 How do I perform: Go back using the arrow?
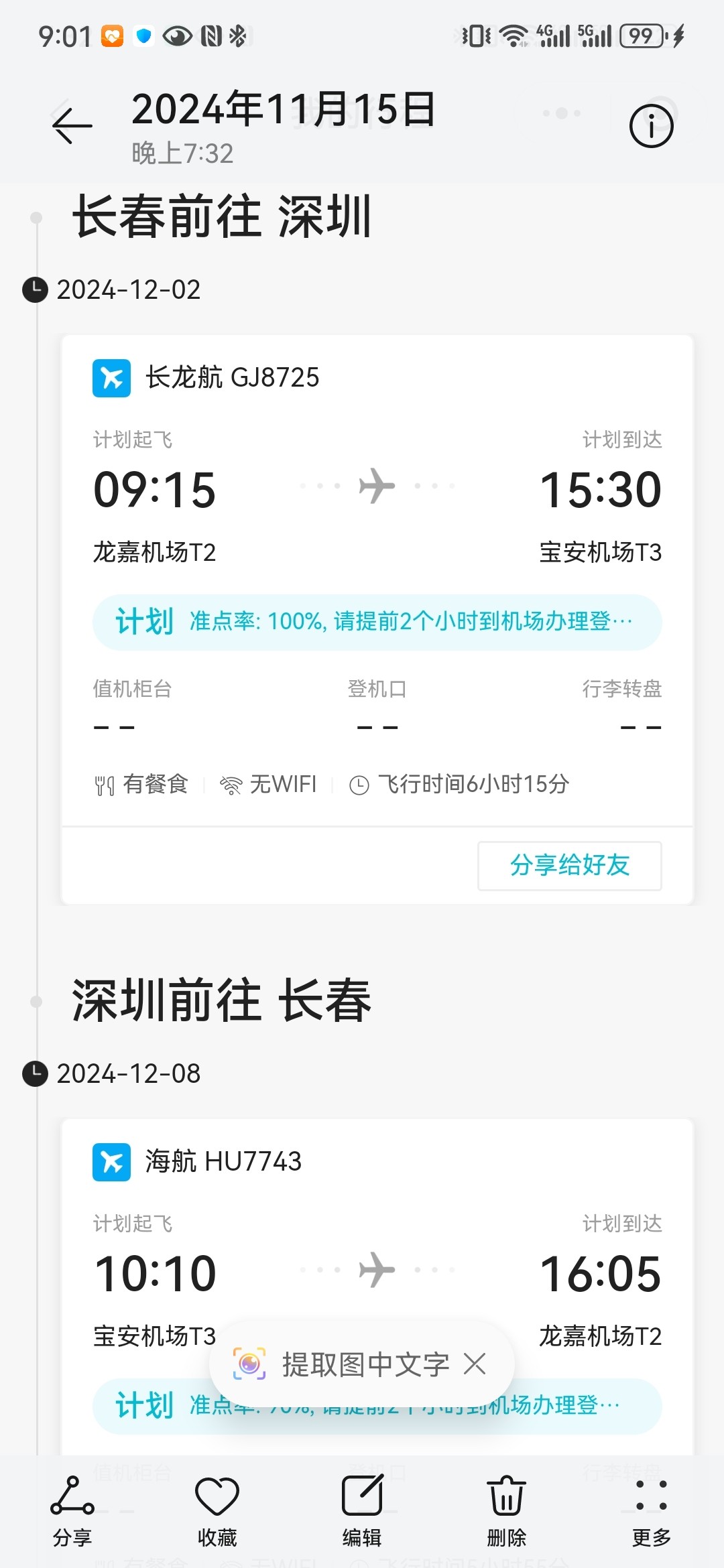click(x=72, y=125)
